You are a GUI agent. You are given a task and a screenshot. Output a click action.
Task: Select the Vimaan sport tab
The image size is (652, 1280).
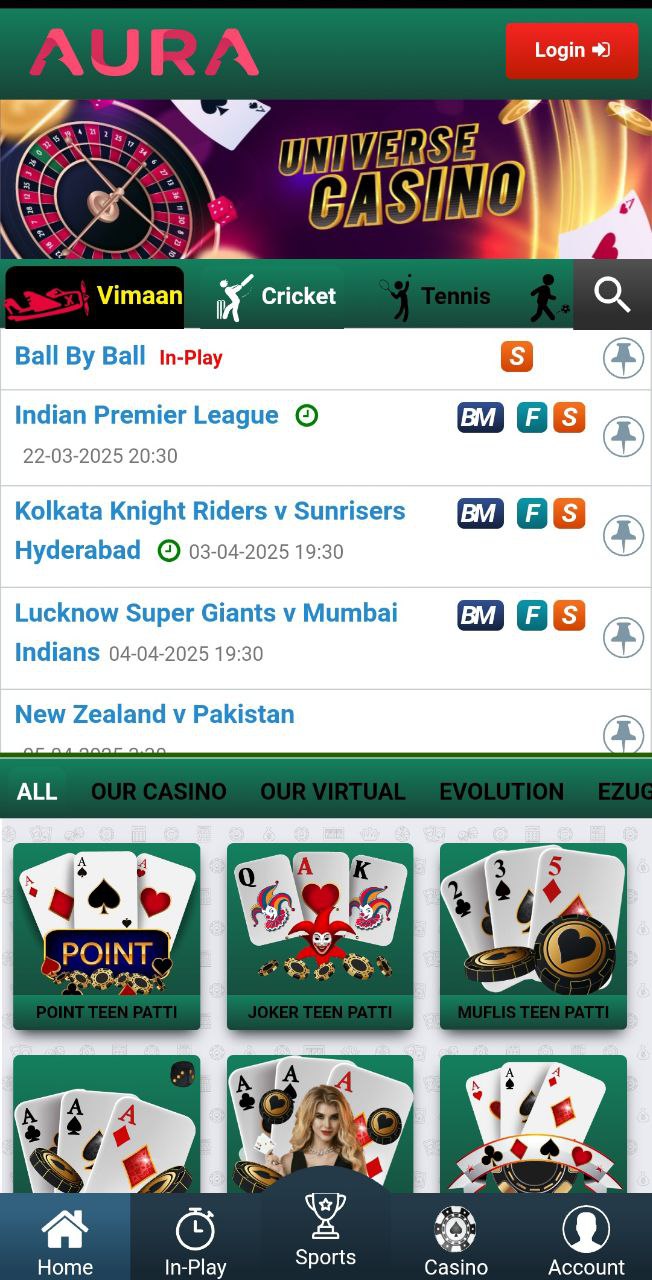(95, 296)
